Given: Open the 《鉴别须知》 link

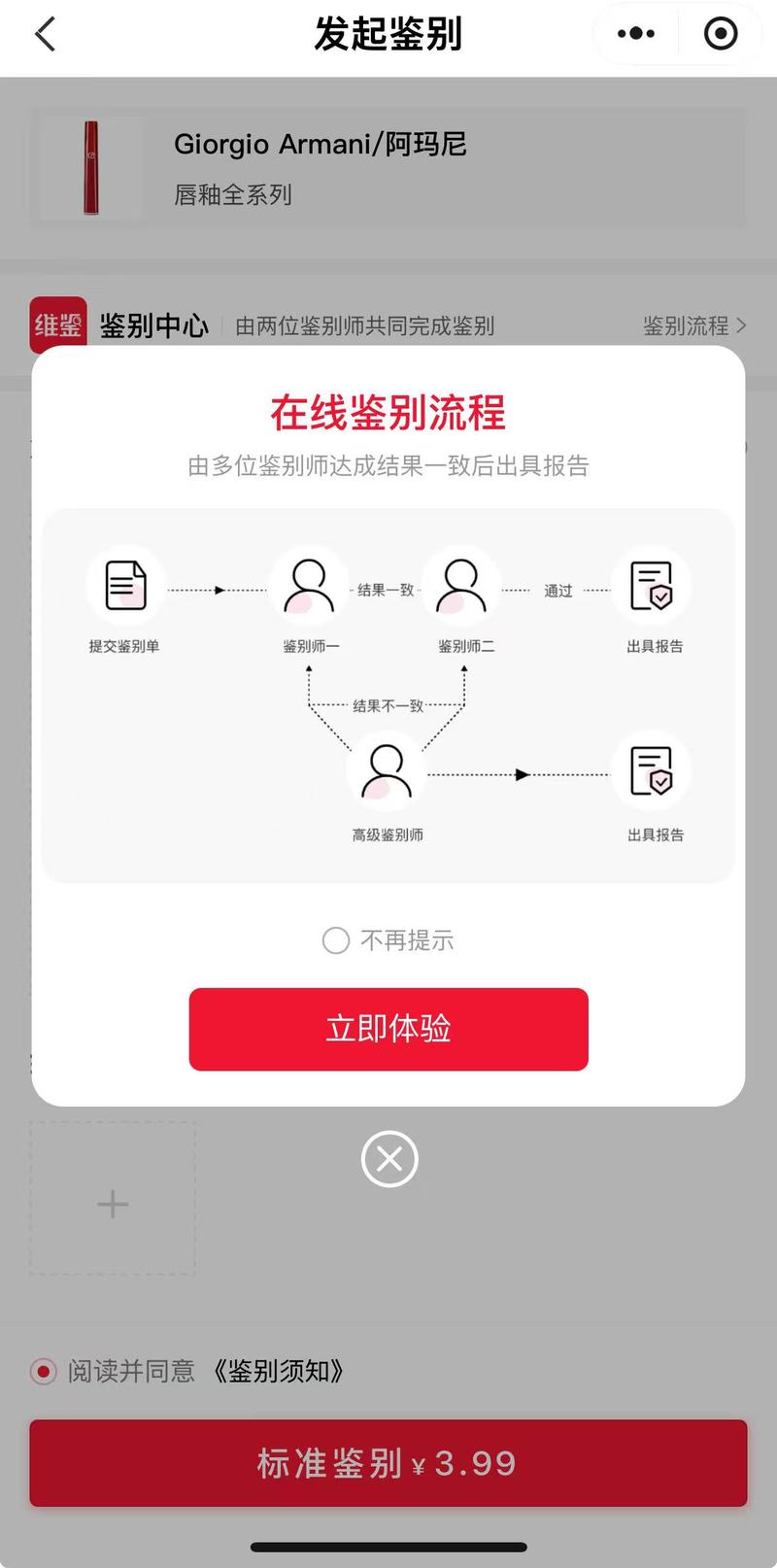Looking at the screenshot, I should 279,1371.
